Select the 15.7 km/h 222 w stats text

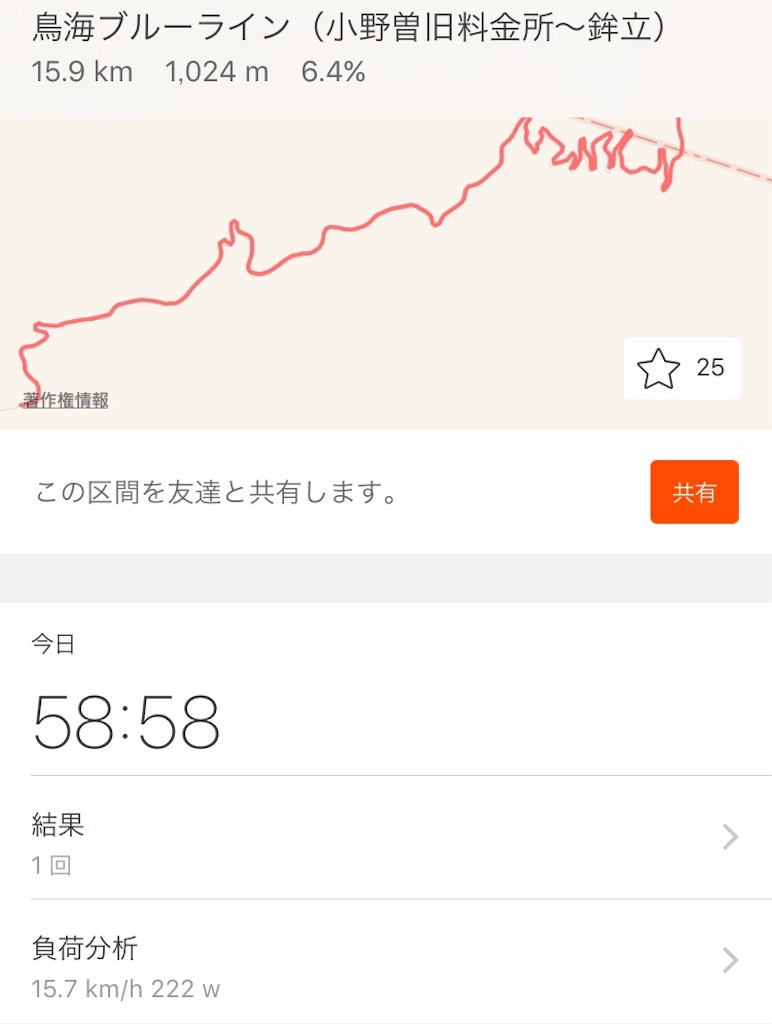pos(125,988)
